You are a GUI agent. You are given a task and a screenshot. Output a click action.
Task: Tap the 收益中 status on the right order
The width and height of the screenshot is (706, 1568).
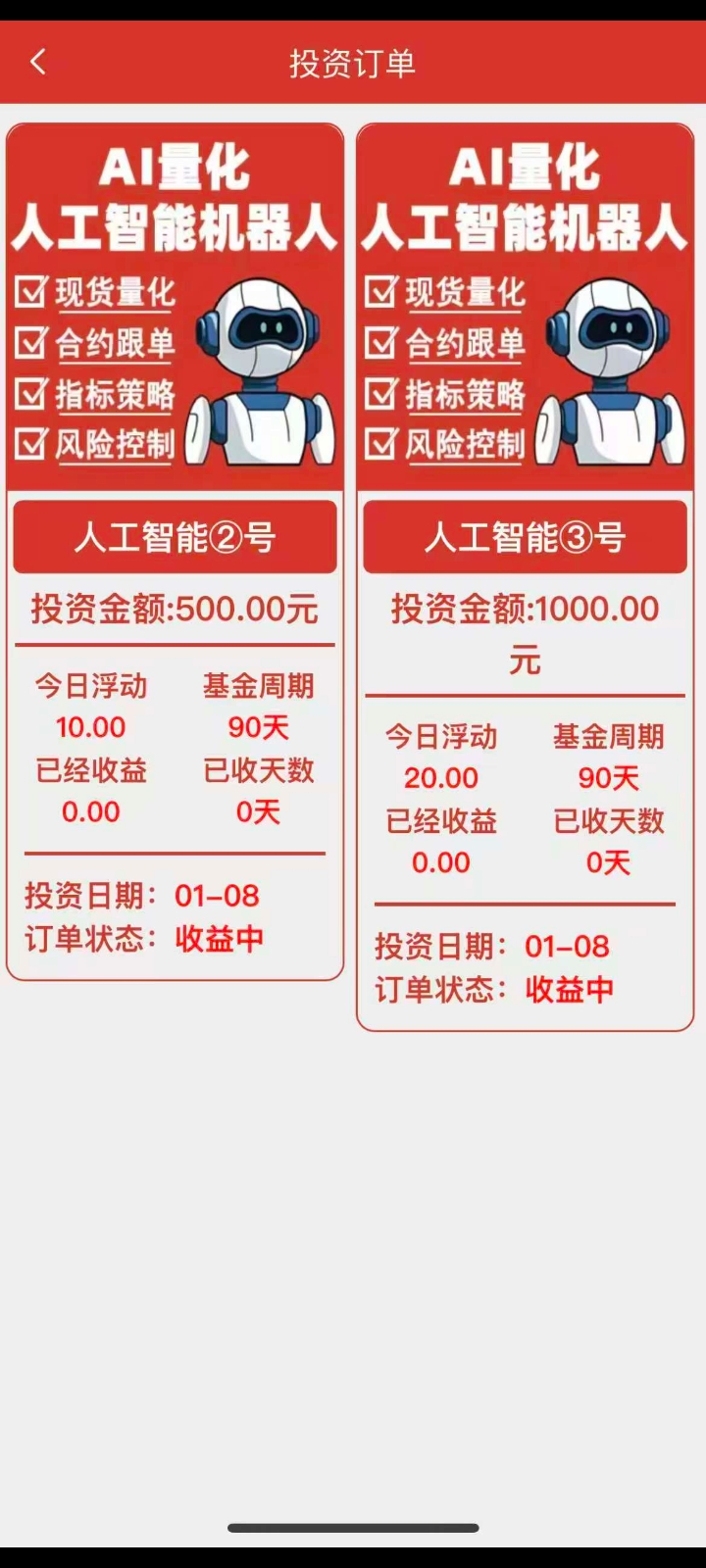(x=570, y=989)
